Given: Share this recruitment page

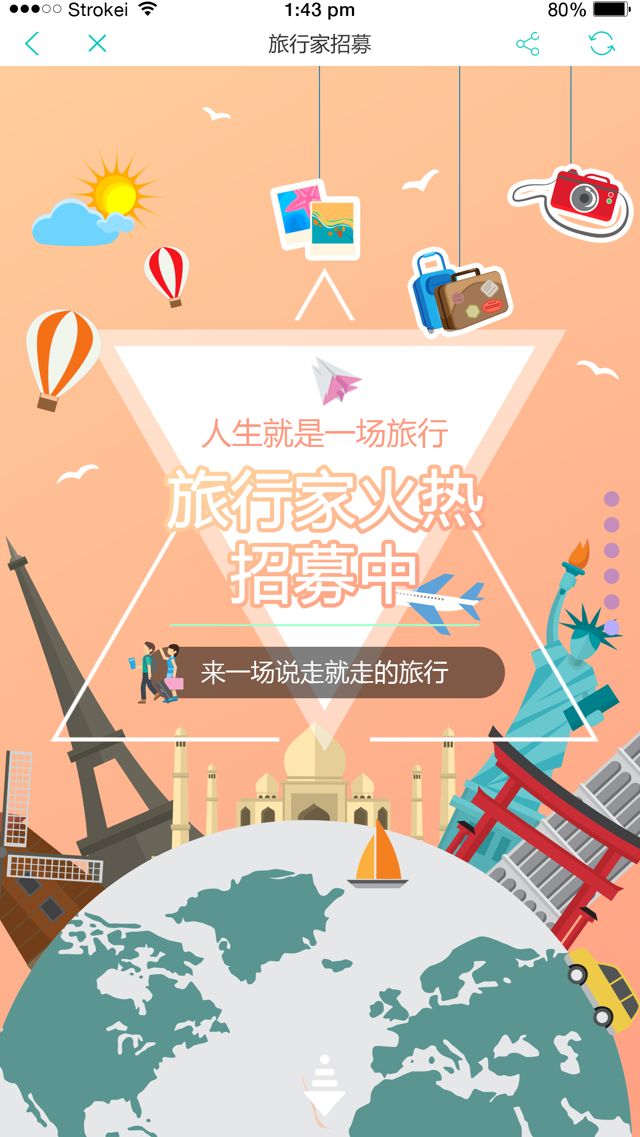Looking at the screenshot, I should pos(527,44).
